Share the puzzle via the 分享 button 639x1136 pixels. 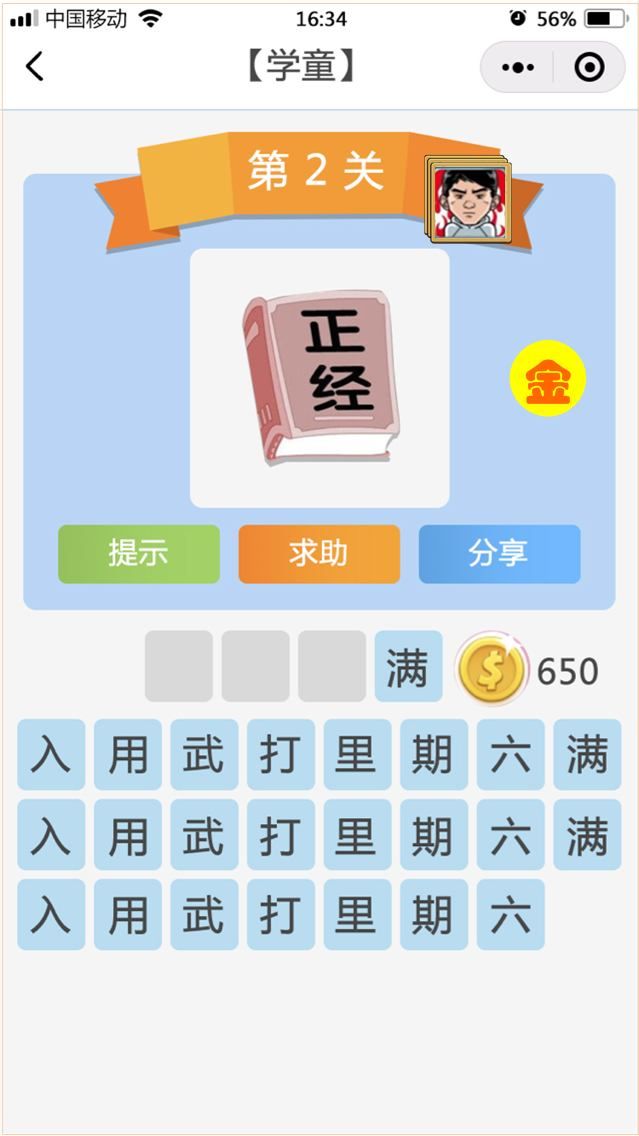[x=498, y=554]
